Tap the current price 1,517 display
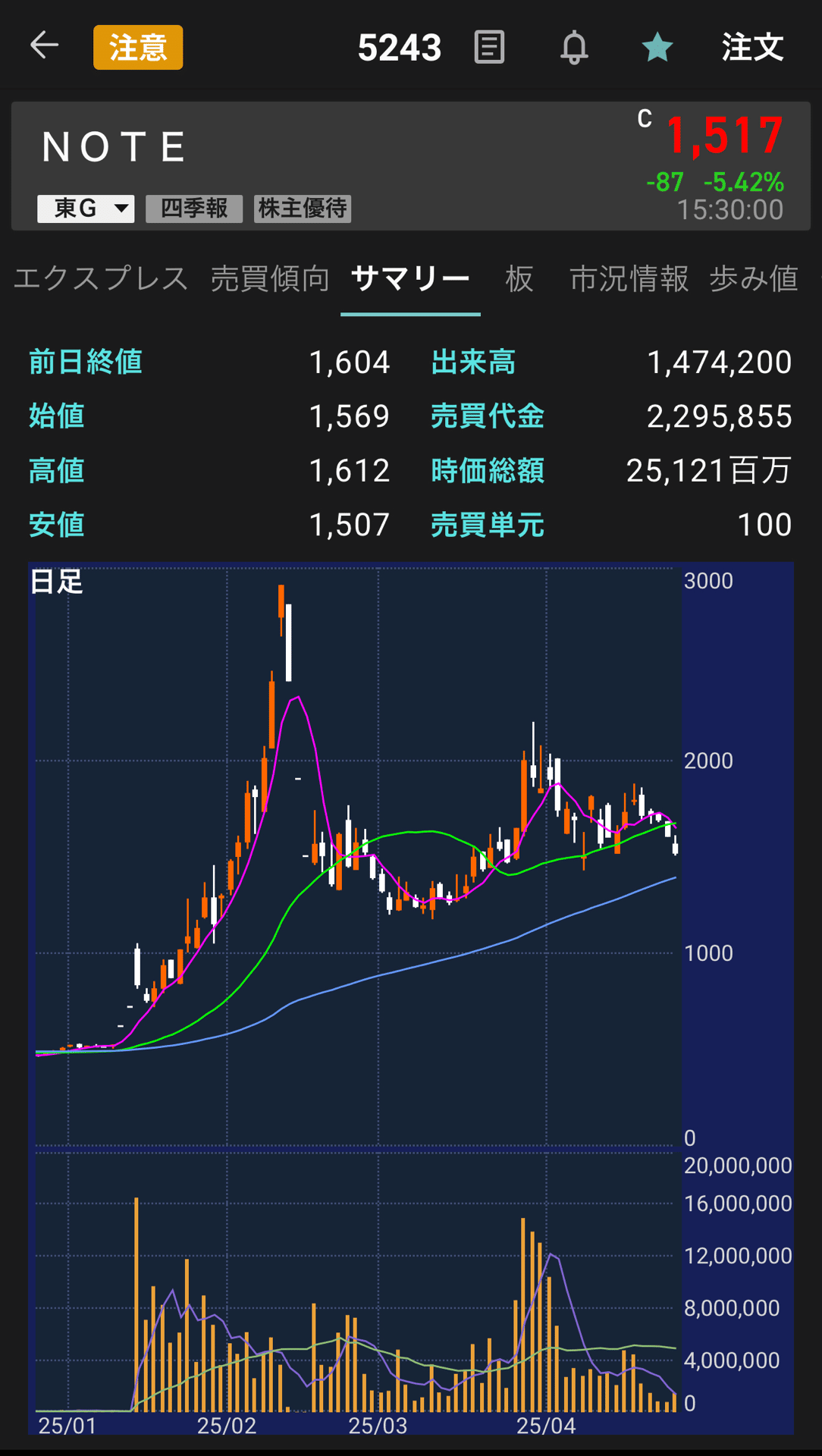This screenshot has height=1456, width=822. coord(723,133)
